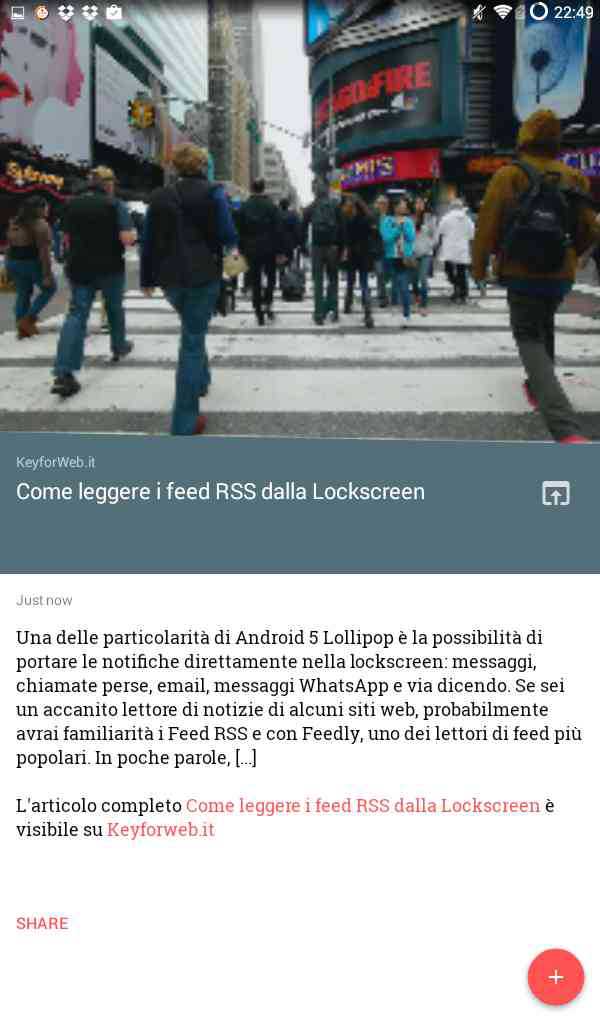Share this article

(x=42, y=923)
